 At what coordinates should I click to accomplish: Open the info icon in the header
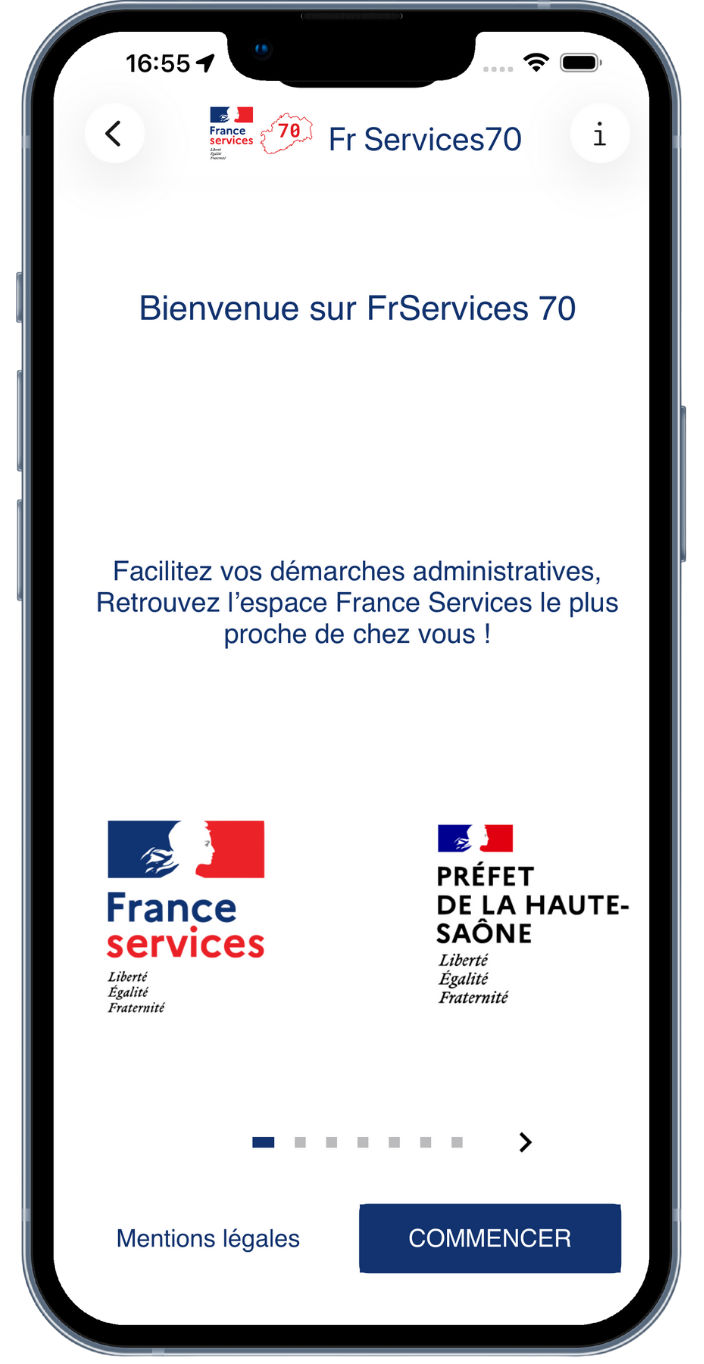click(600, 134)
